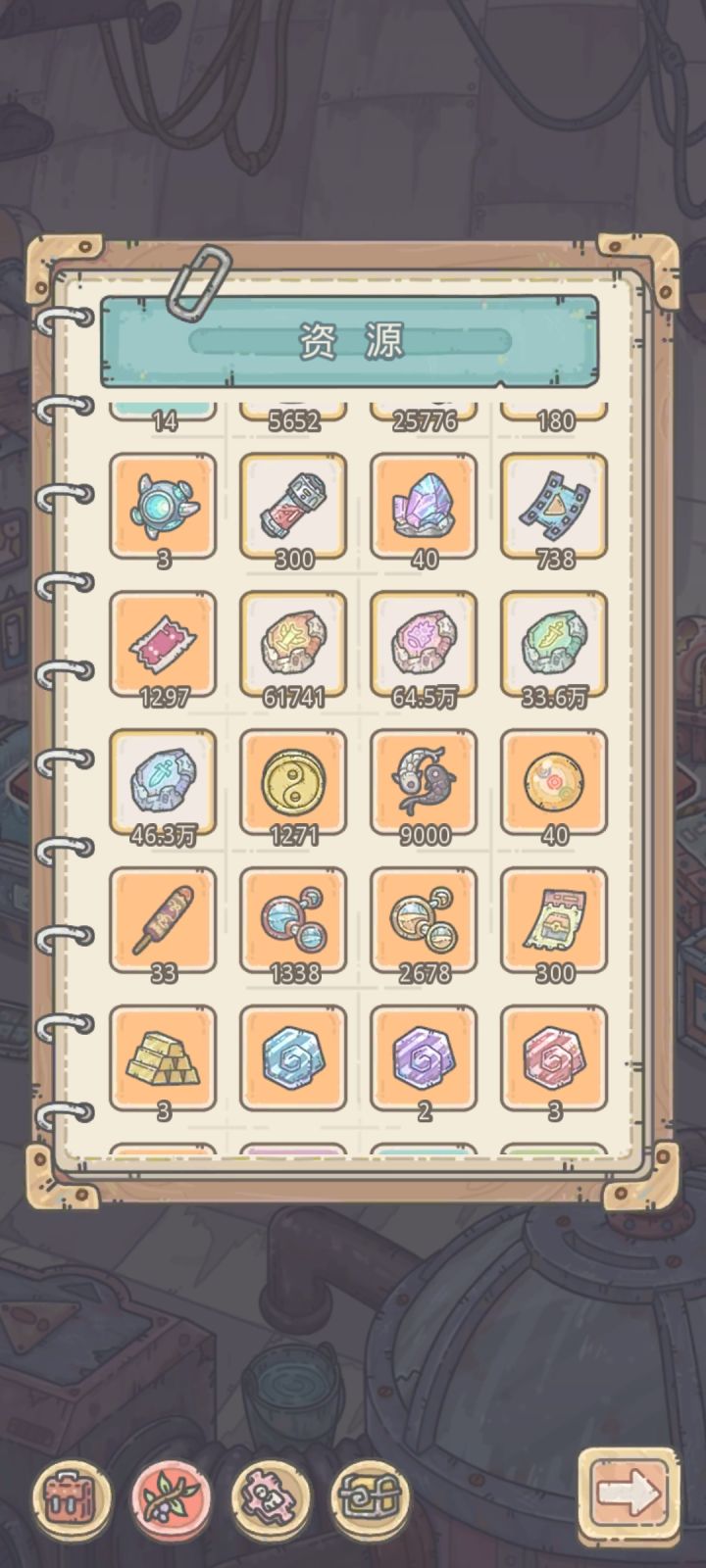View the gold bars resource
This screenshot has width=706, height=1568.
163,1058
